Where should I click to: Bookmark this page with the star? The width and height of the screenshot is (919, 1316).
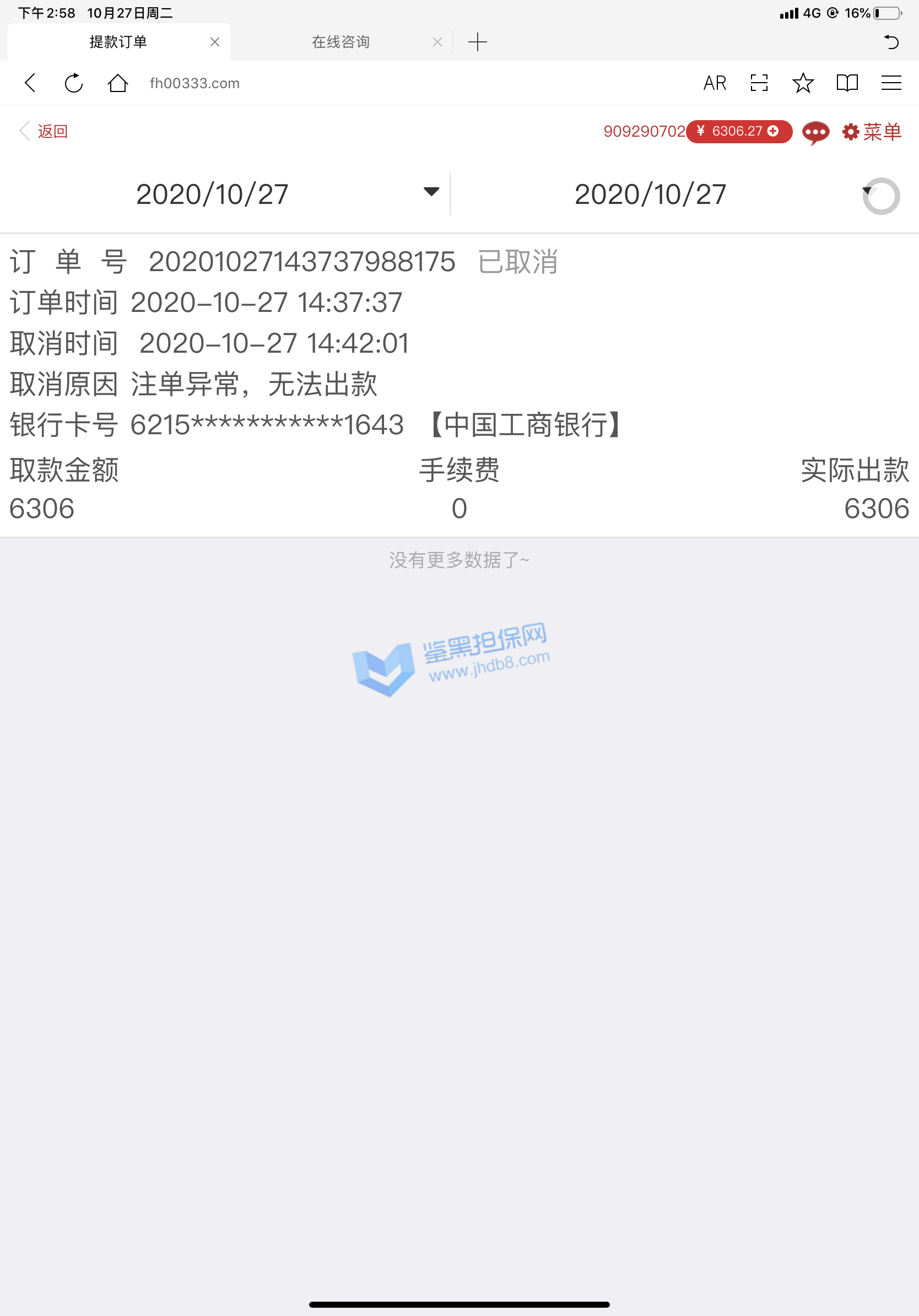[803, 83]
